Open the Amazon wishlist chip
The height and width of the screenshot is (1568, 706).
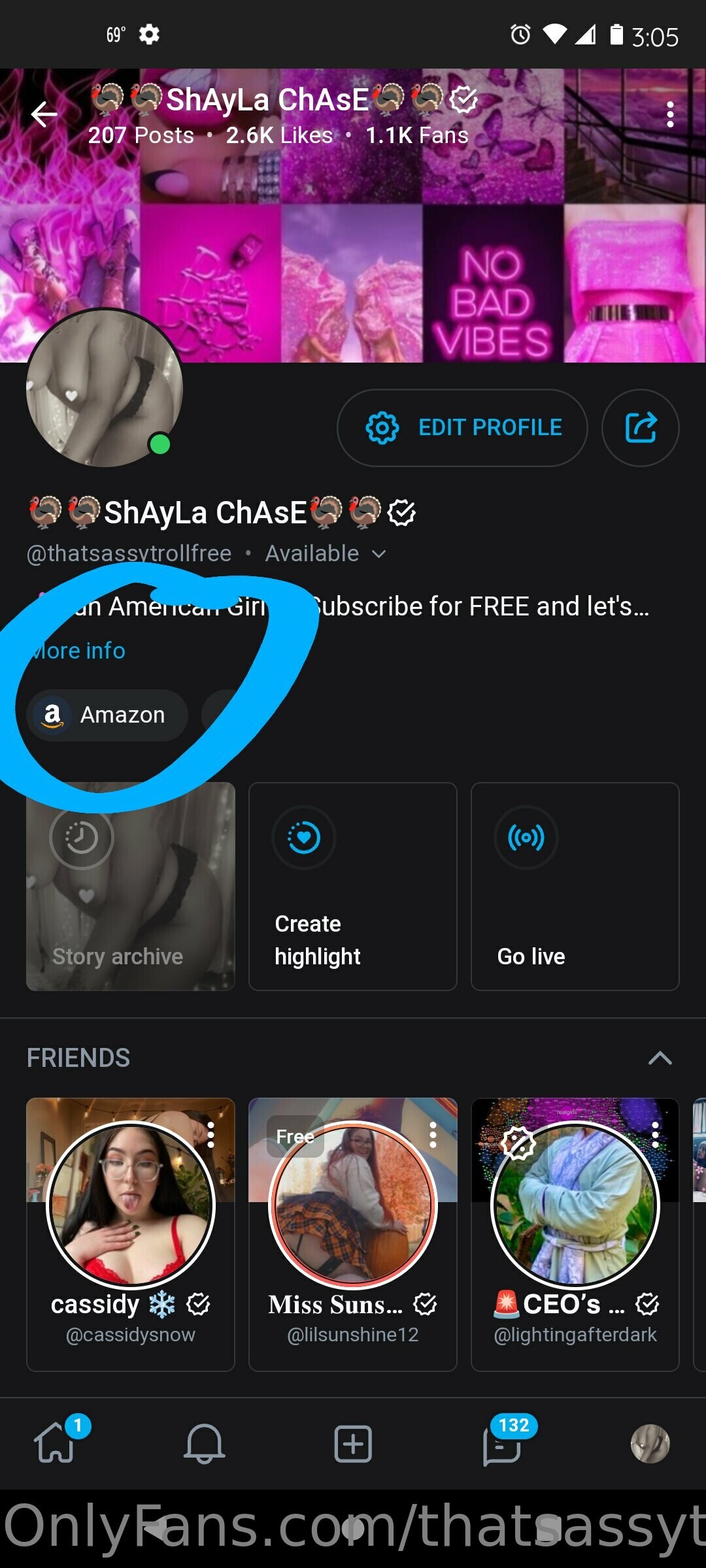point(107,715)
